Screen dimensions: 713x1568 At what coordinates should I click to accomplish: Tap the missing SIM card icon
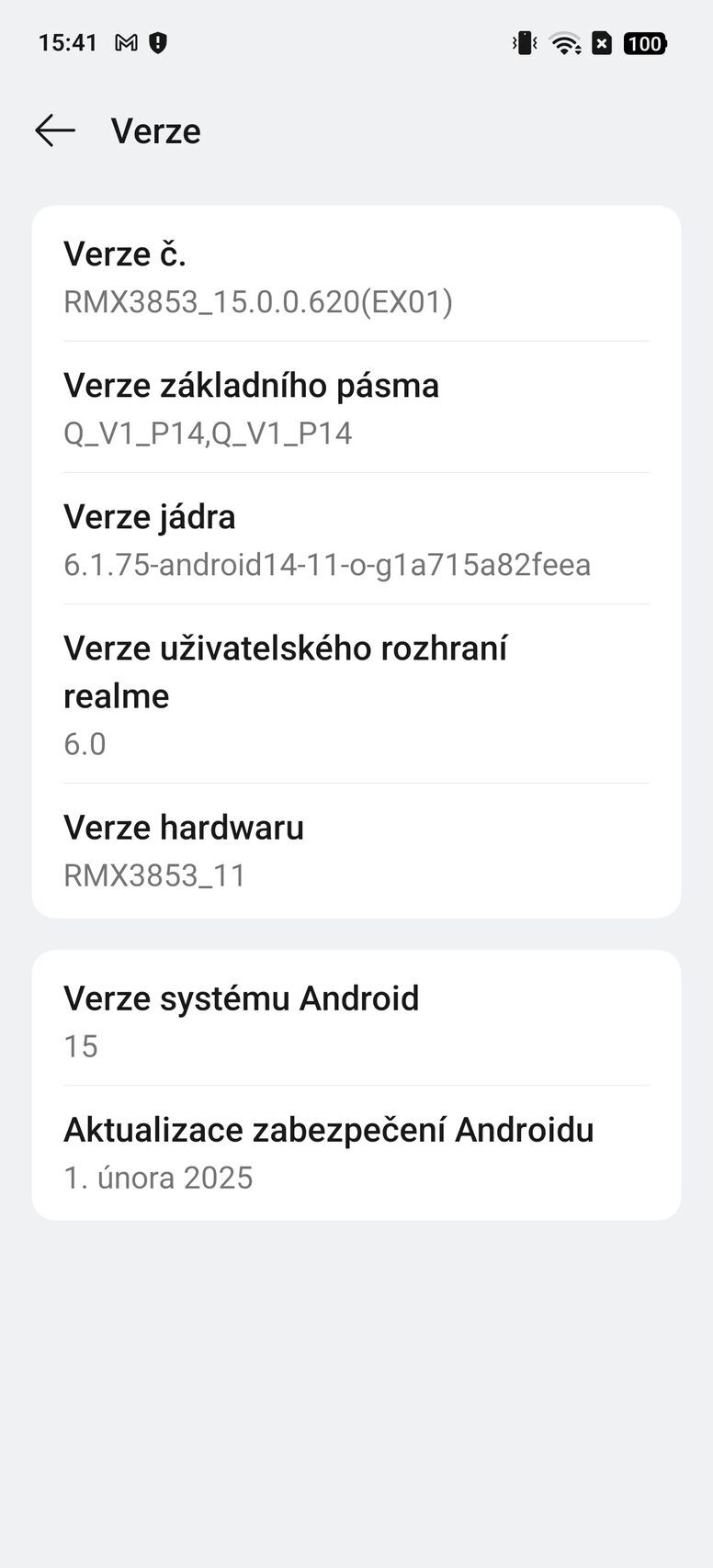(x=605, y=42)
